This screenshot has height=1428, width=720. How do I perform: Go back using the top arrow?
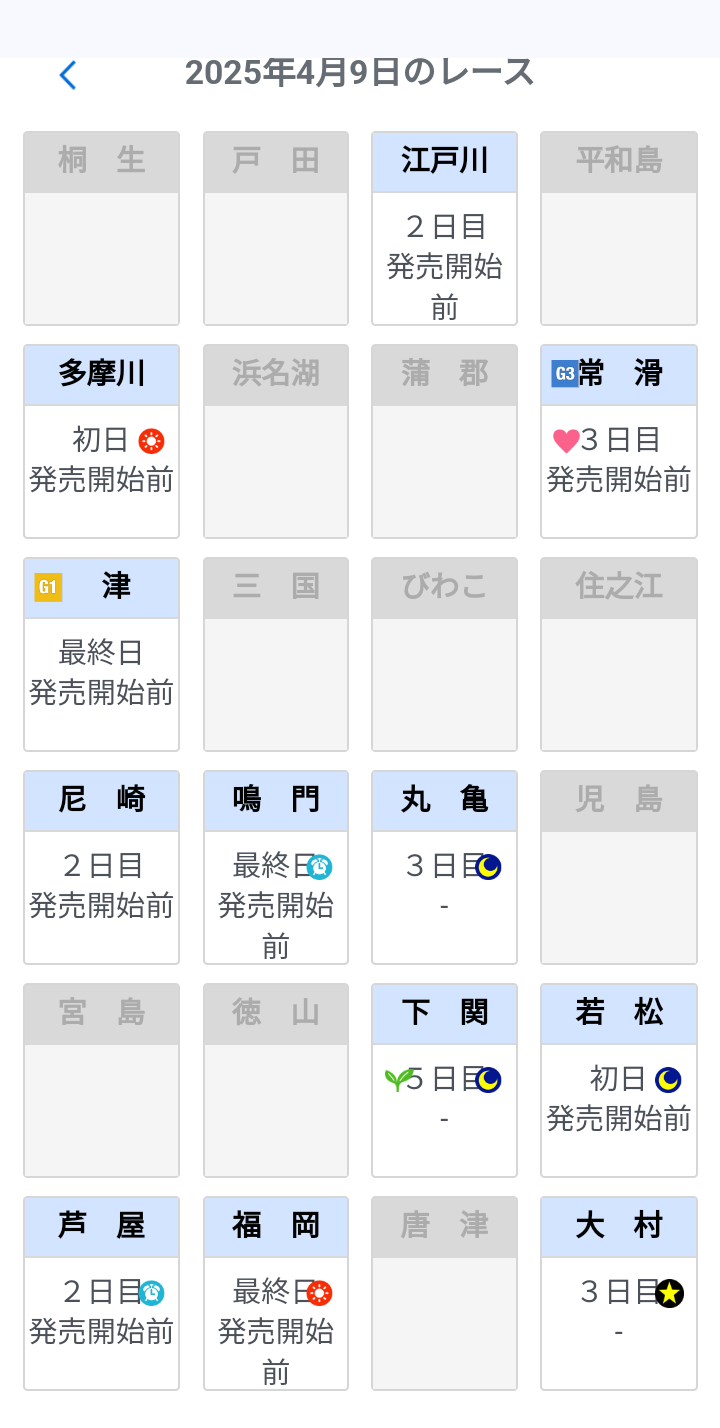click(x=67, y=75)
